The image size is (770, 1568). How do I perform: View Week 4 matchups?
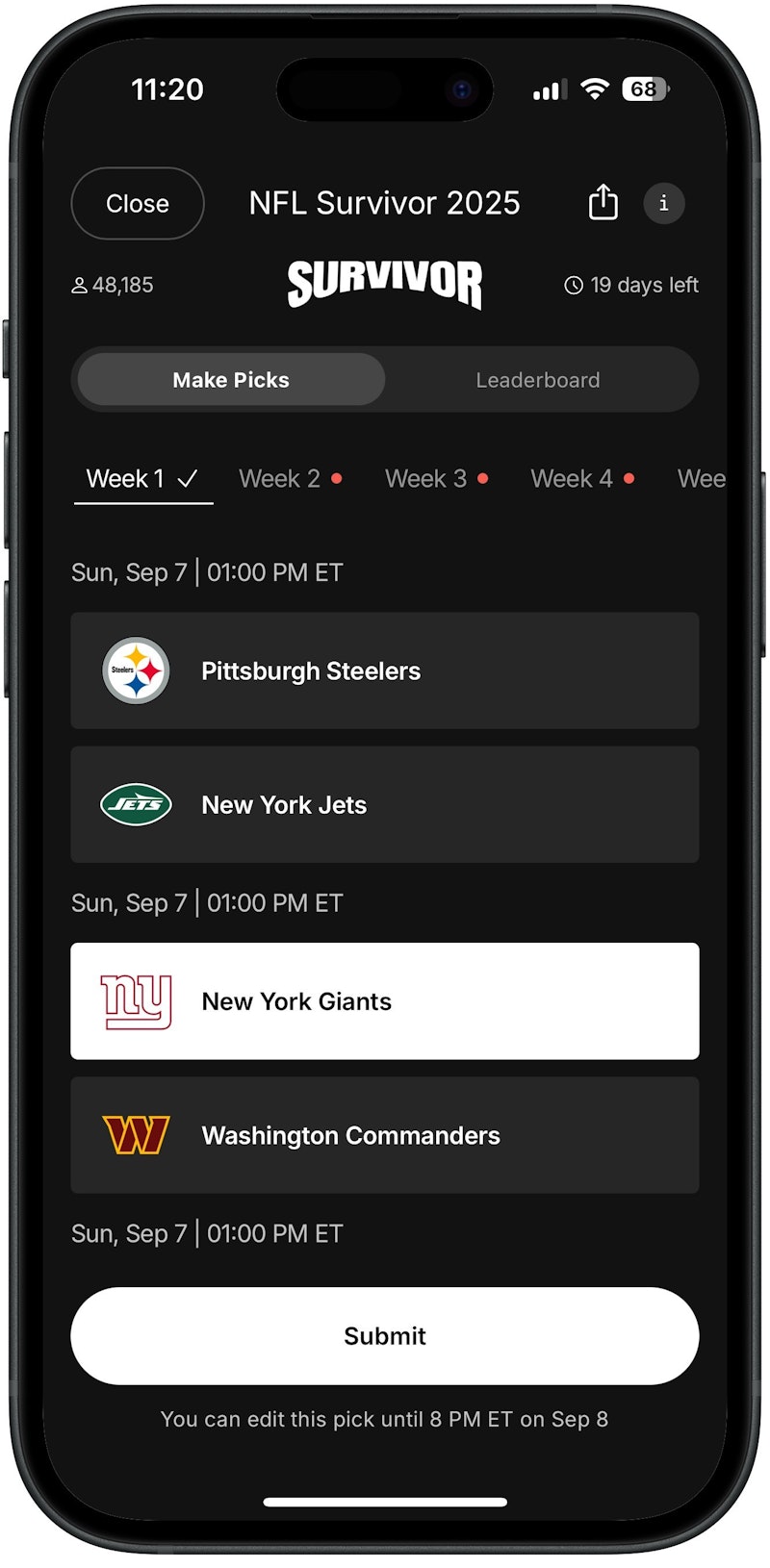581,479
